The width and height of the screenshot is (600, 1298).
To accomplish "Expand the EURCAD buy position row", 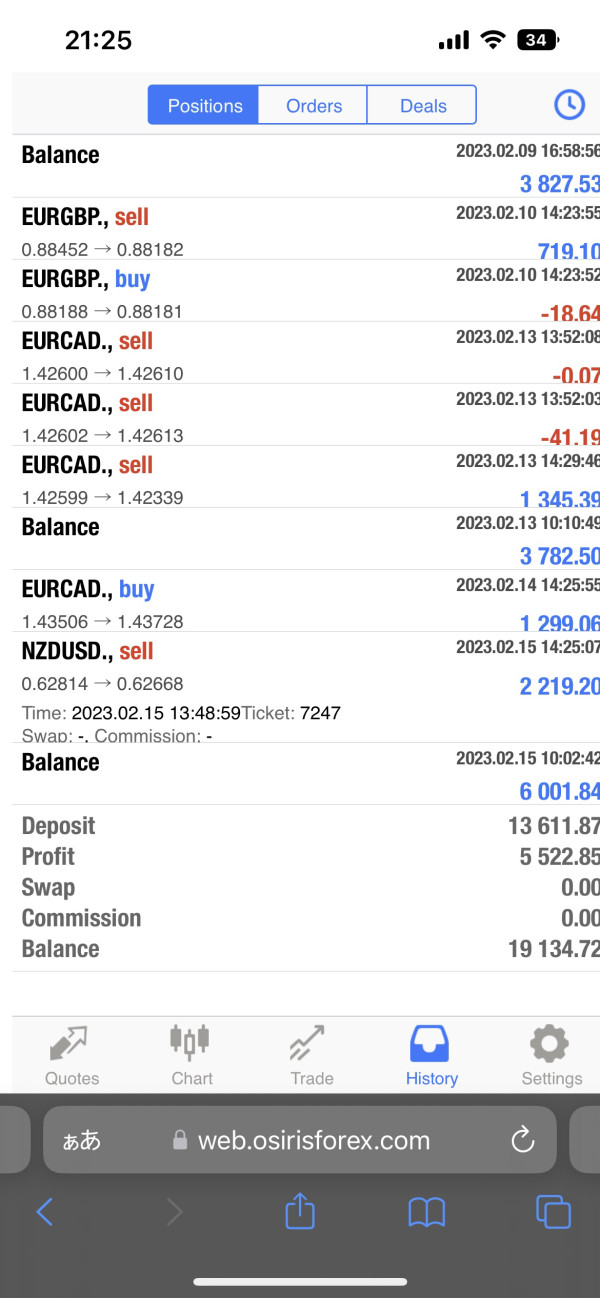I will [x=300, y=601].
